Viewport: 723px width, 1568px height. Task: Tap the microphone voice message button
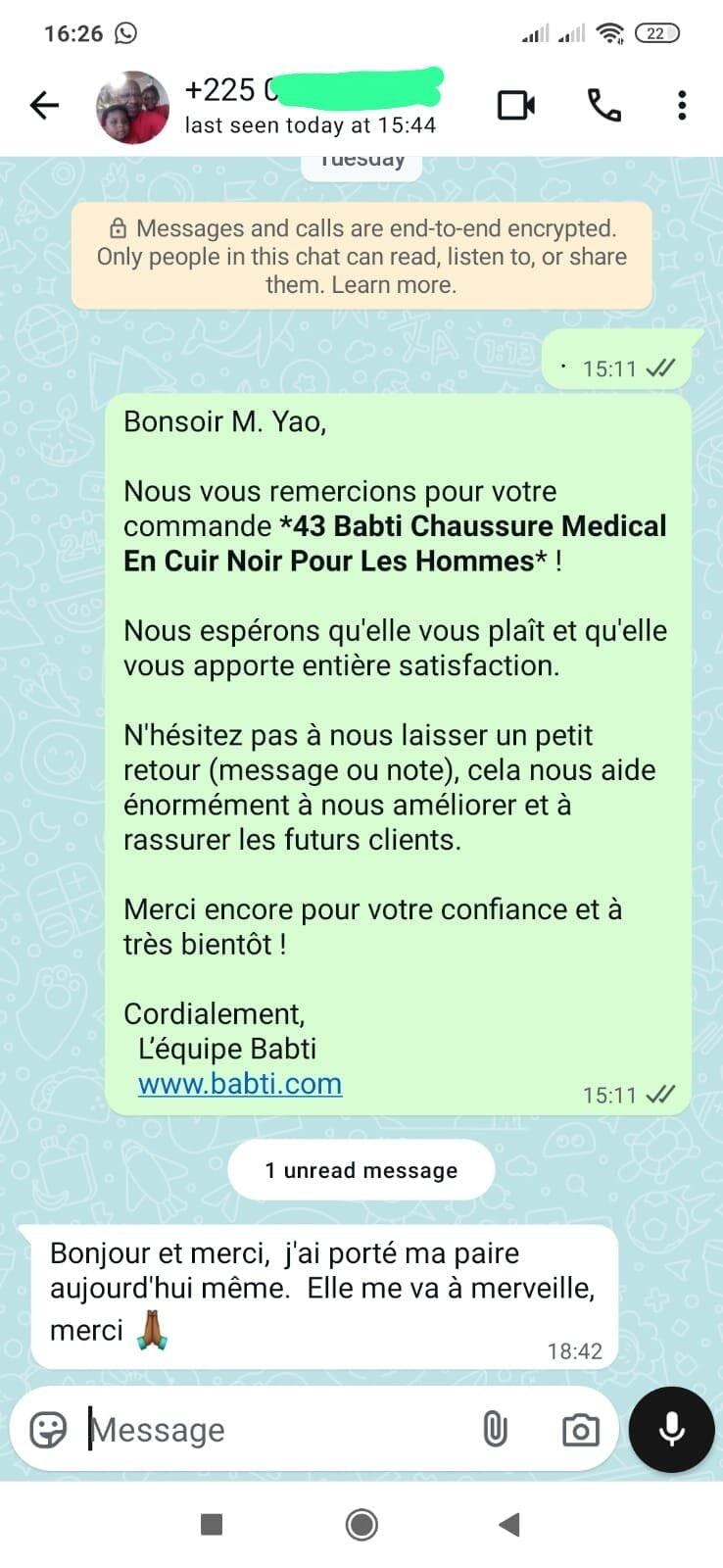672,1430
